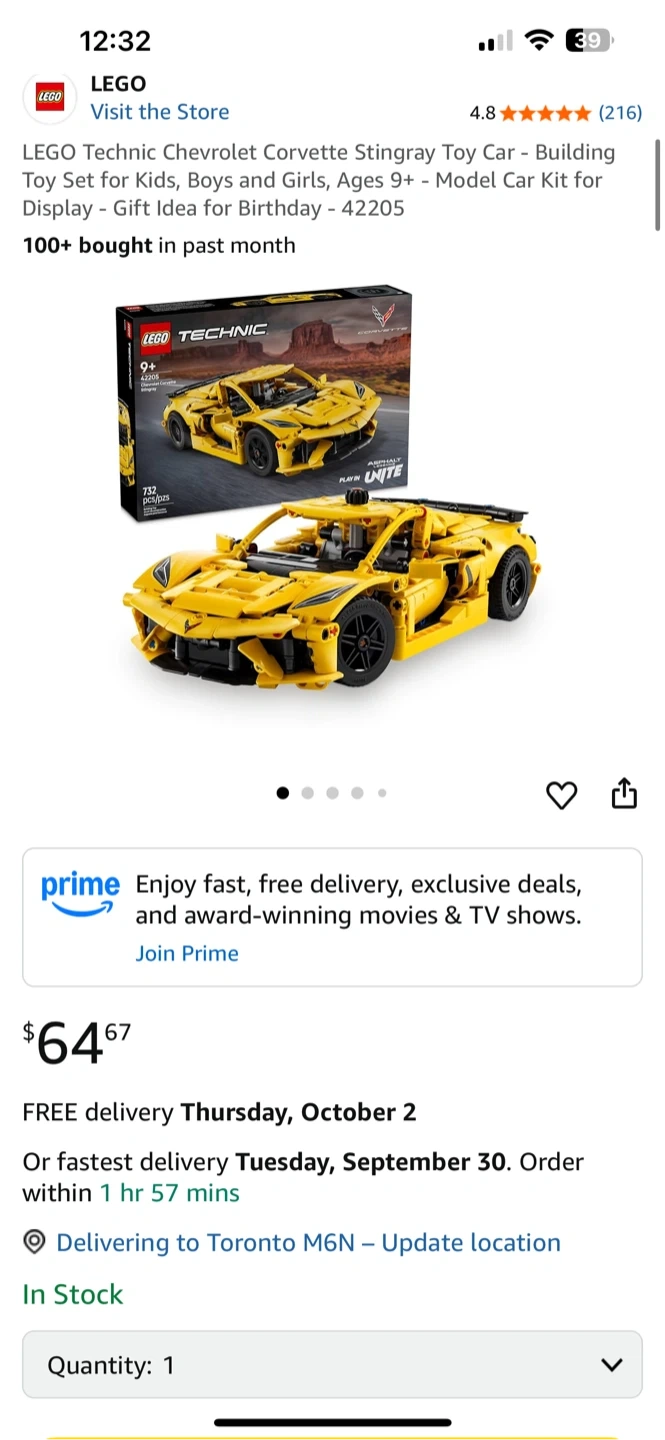Update delivery location Toronto M6N

pyautogui.click(x=308, y=1243)
